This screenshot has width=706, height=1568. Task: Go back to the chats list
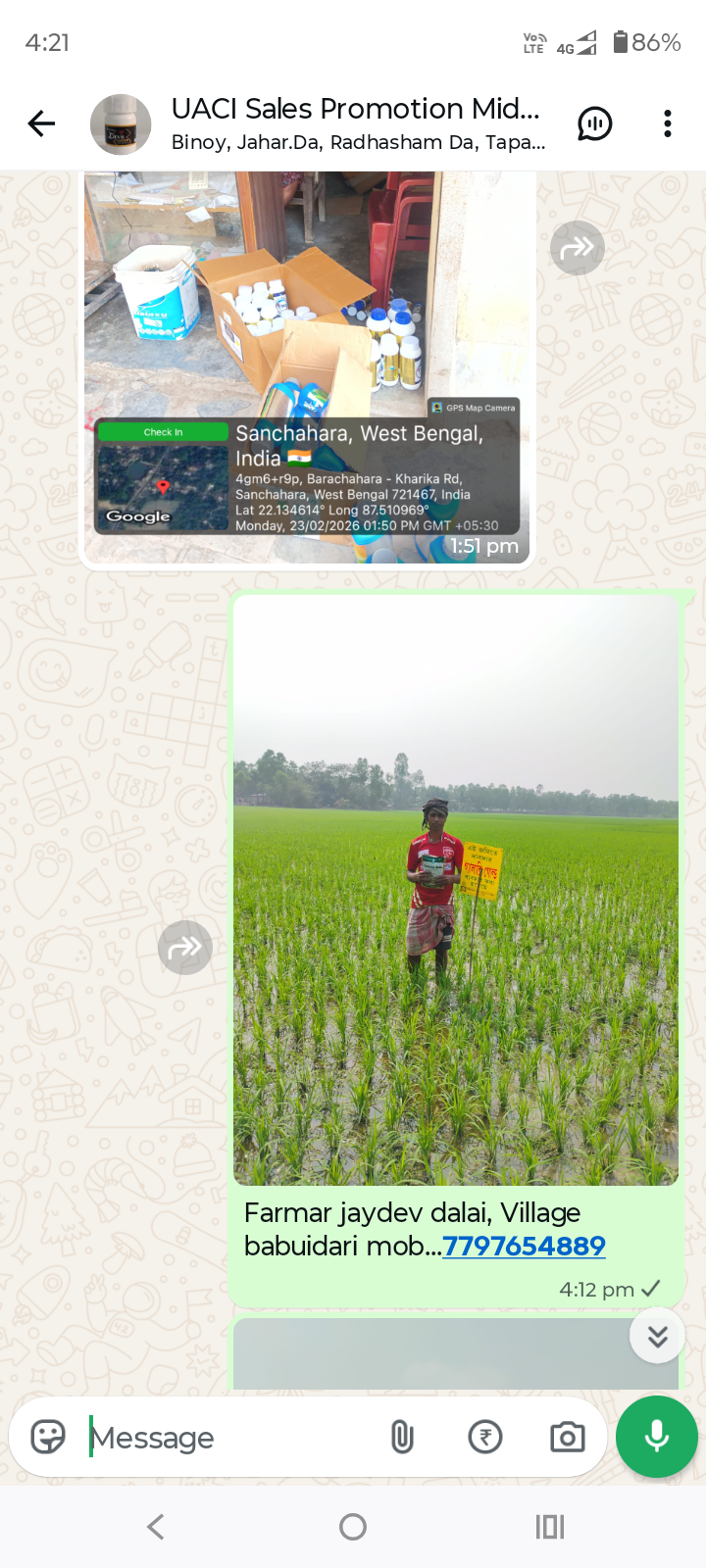(41, 123)
